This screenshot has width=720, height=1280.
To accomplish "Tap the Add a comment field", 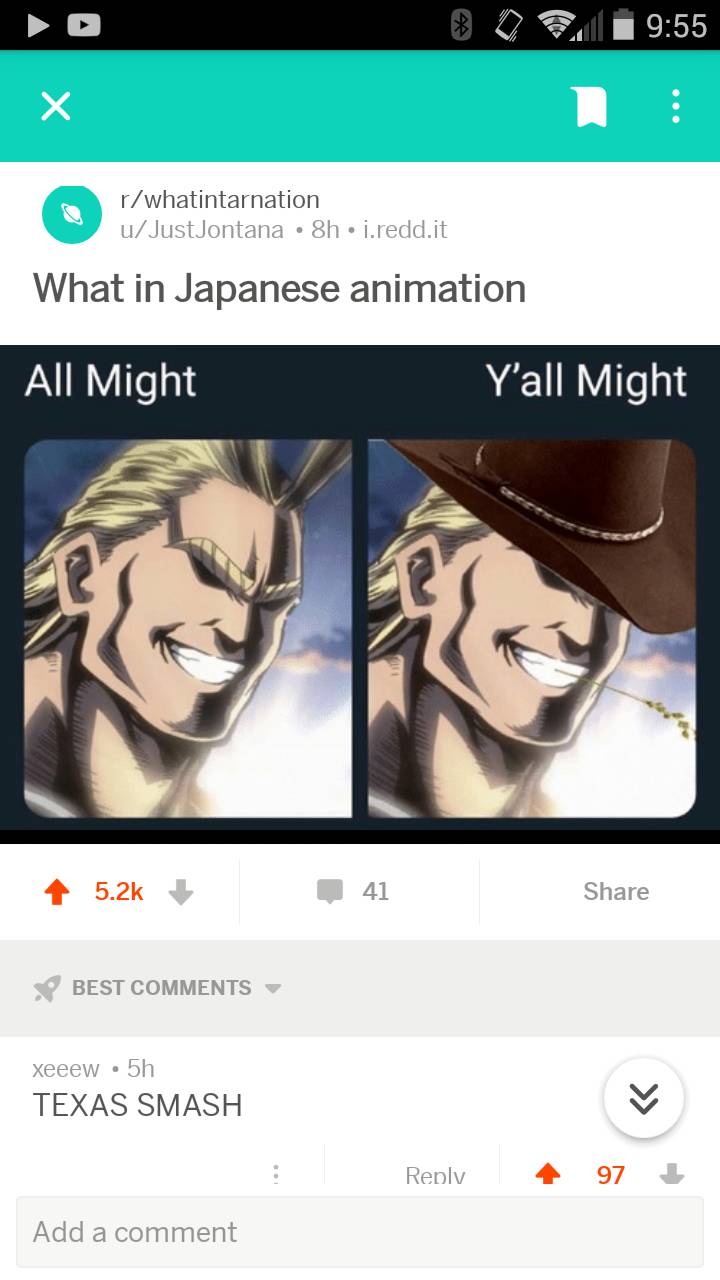I will pyautogui.click(x=360, y=1232).
